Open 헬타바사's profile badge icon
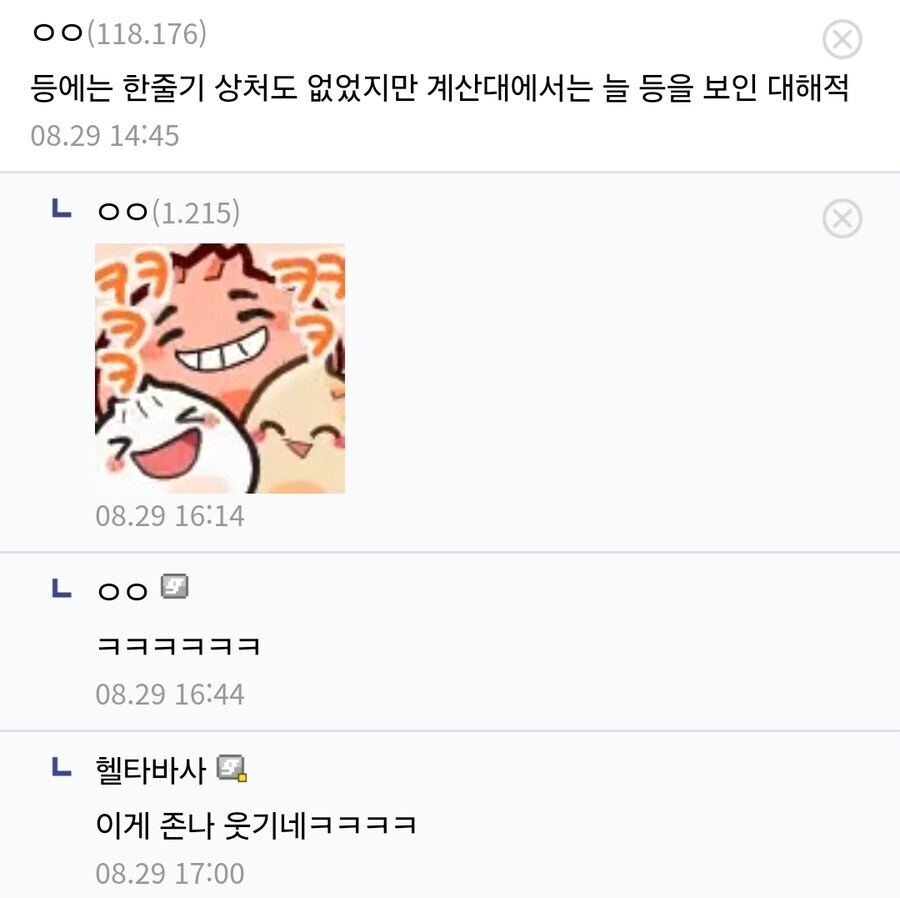 coord(232,769)
